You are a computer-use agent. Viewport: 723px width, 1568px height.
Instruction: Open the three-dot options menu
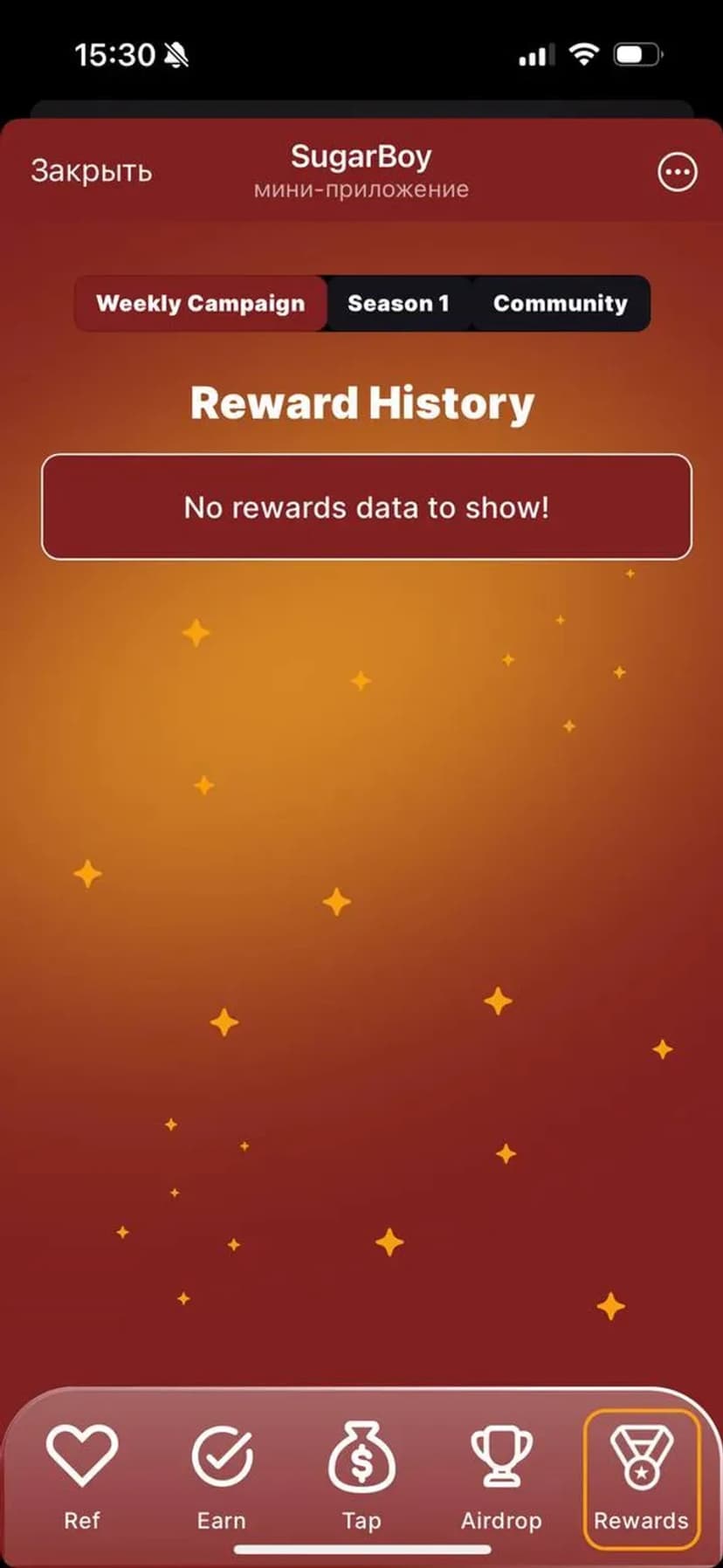point(677,172)
